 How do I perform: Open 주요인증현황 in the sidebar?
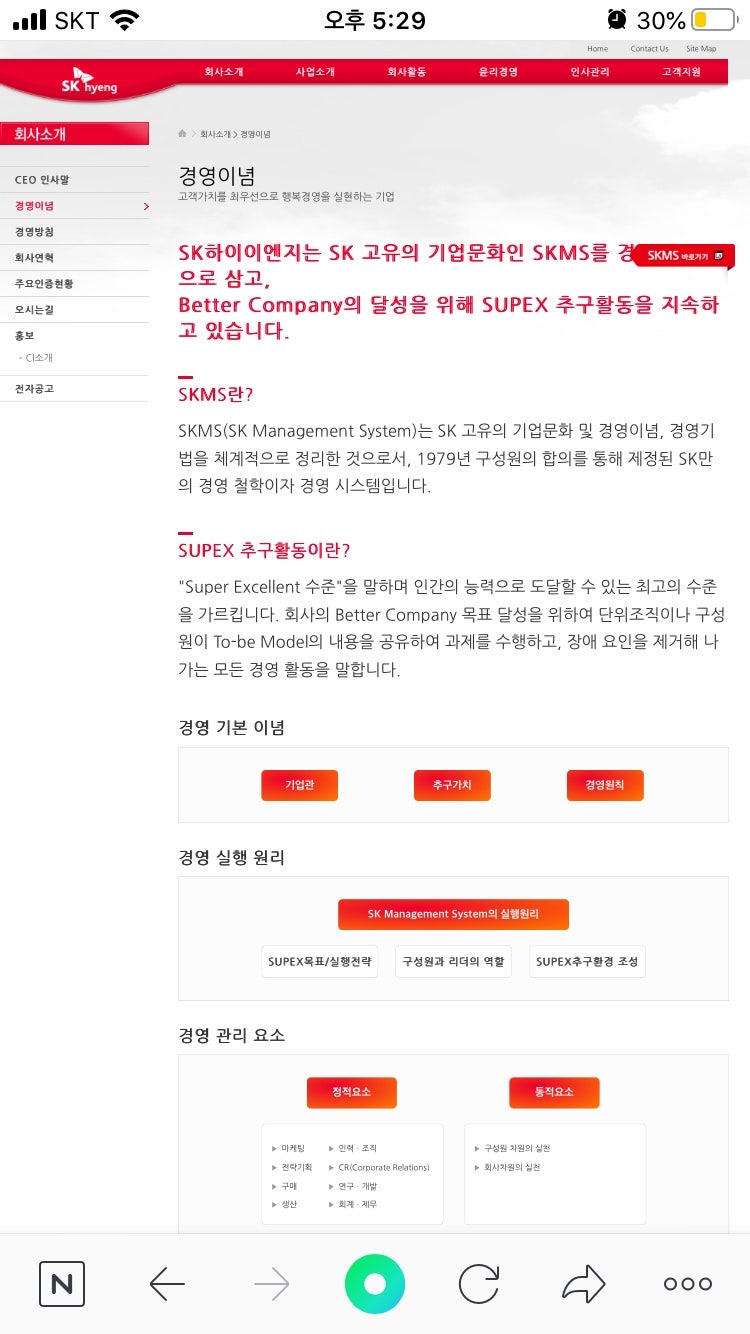click(x=44, y=284)
